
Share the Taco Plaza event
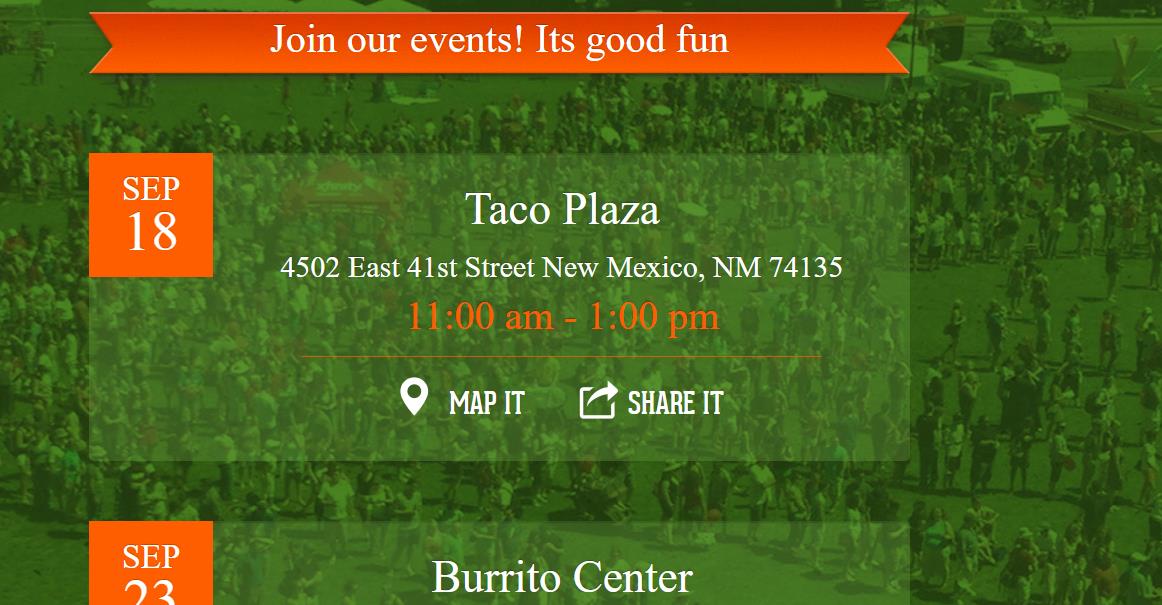(x=651, y=402)
